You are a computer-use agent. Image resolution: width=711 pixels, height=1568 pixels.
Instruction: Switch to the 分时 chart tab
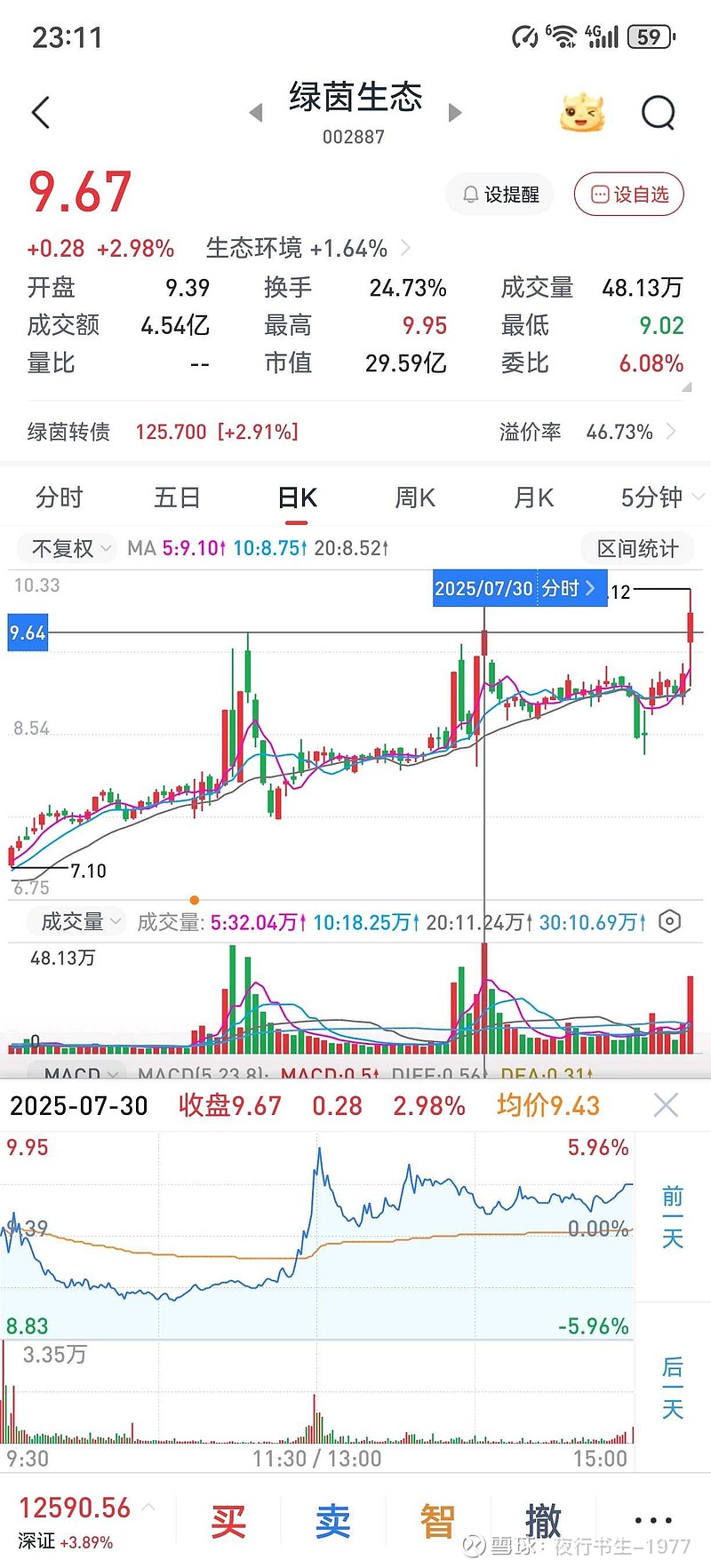pyautogui.click(x=59, y=497)
